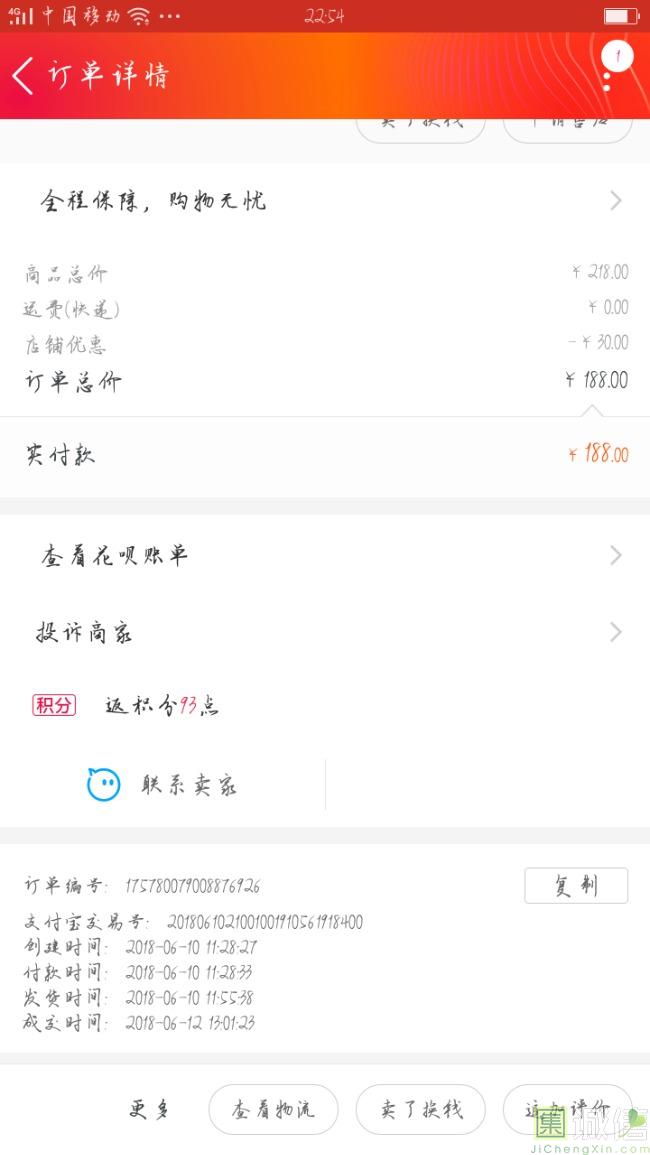Tap bottom 卖了换钱 button
This screenshot has height=1155, width=650.
(x=421, y=1109)
